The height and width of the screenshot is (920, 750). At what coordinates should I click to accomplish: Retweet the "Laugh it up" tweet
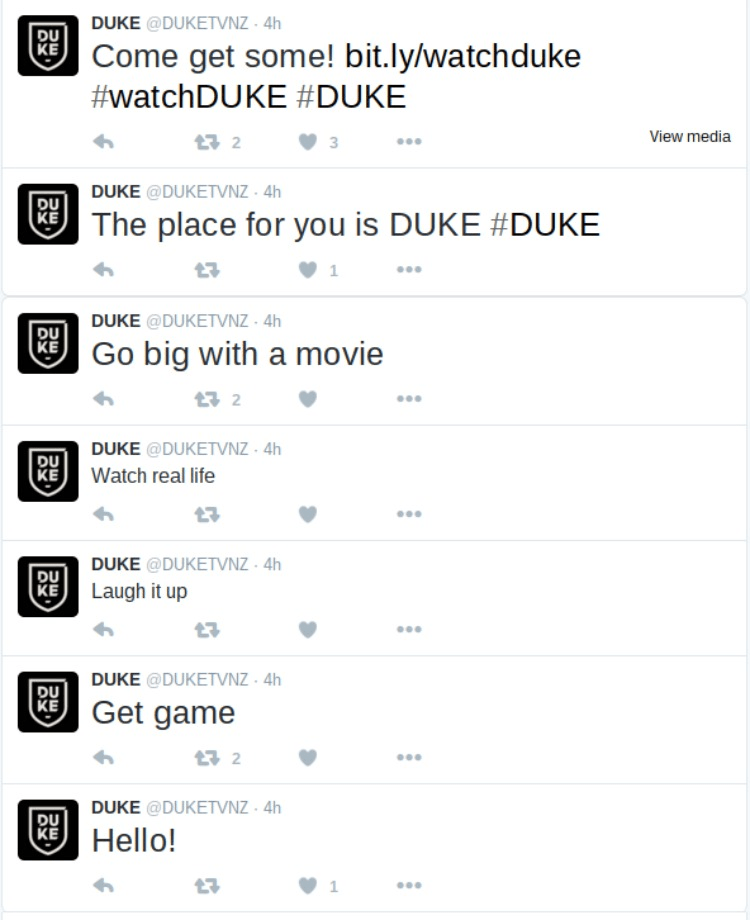[x=208, y=629]
